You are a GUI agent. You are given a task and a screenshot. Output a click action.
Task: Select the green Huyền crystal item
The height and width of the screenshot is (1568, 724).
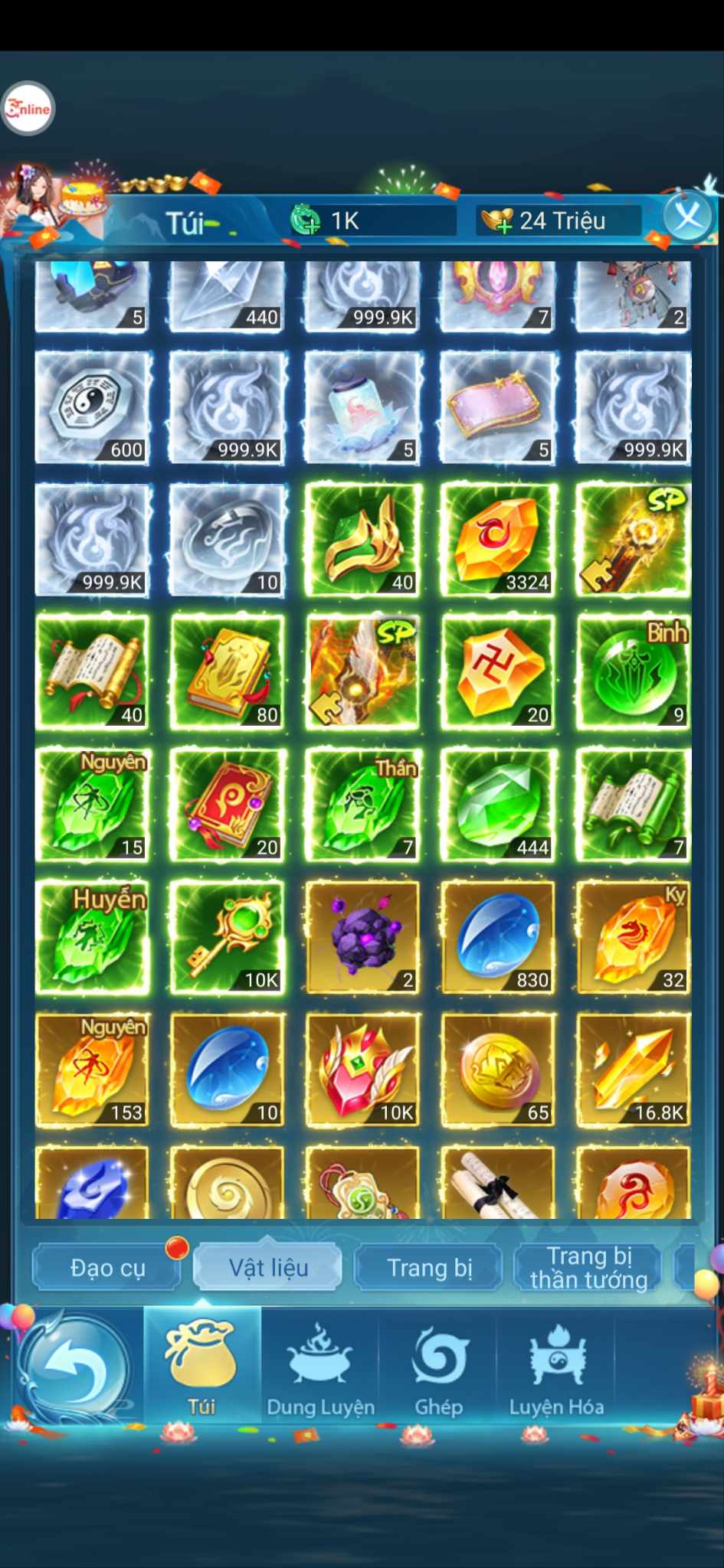pos(93,937)
